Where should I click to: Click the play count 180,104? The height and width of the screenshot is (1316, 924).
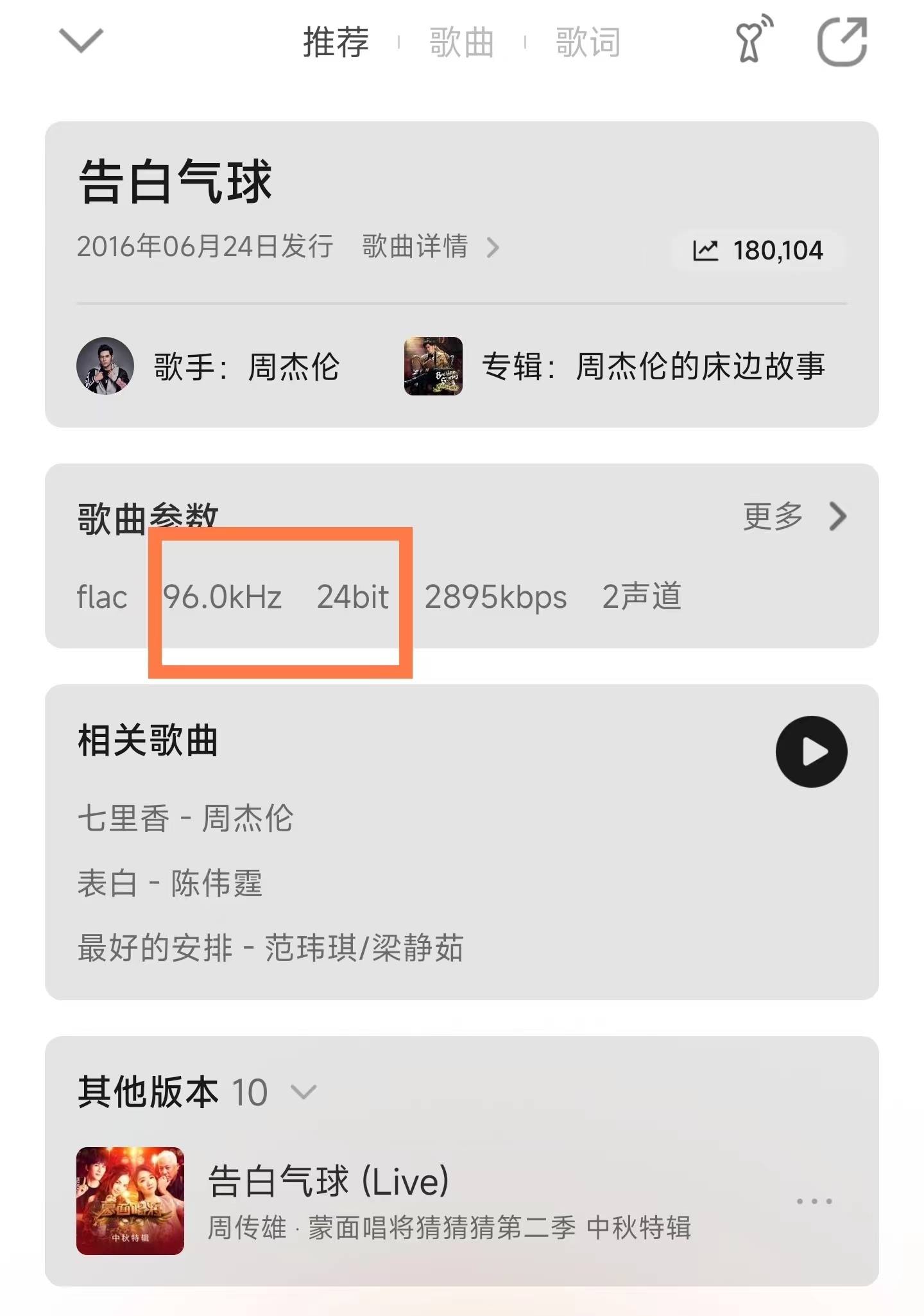pos(778,249)
